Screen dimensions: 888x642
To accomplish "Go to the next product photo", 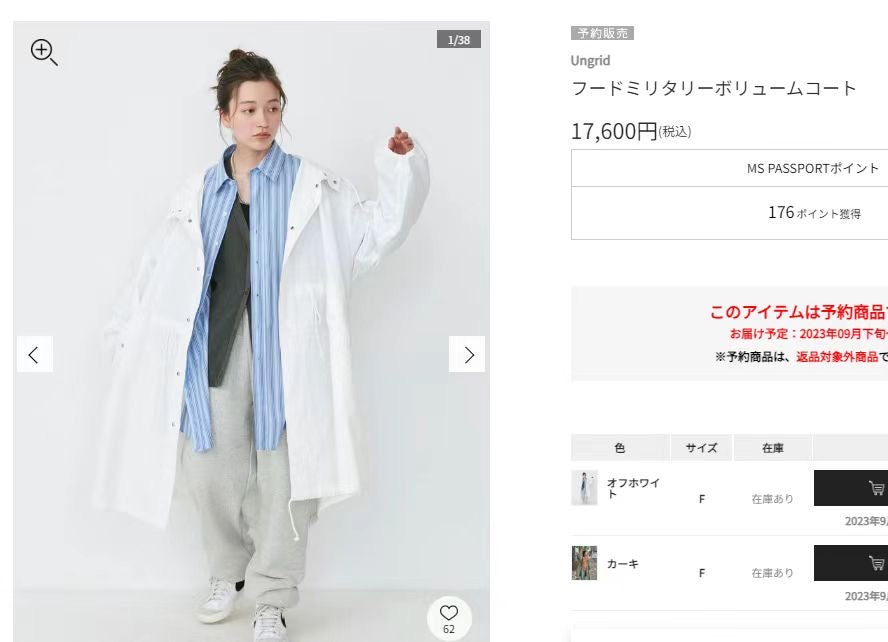I will point(467,354).
